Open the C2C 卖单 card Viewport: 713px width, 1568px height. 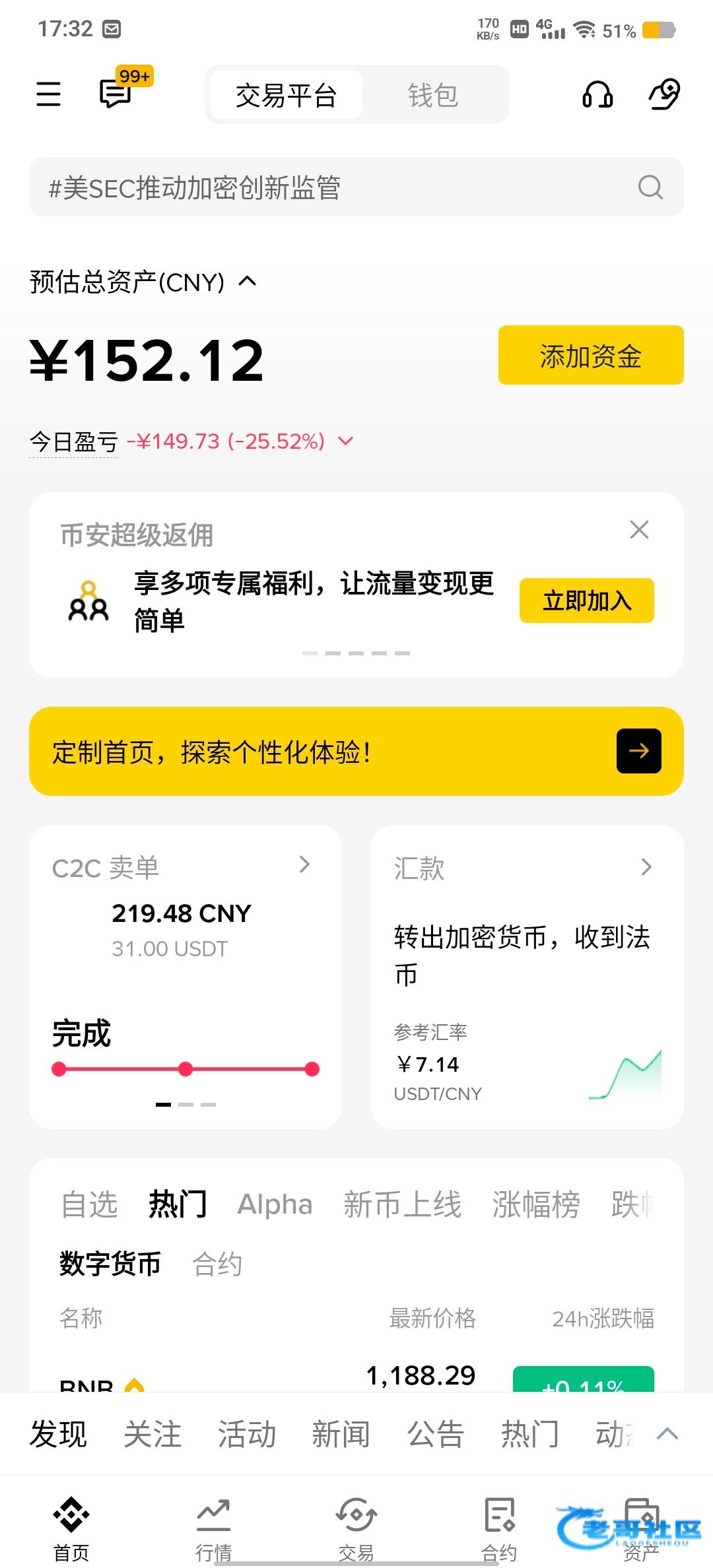[186, 976]
